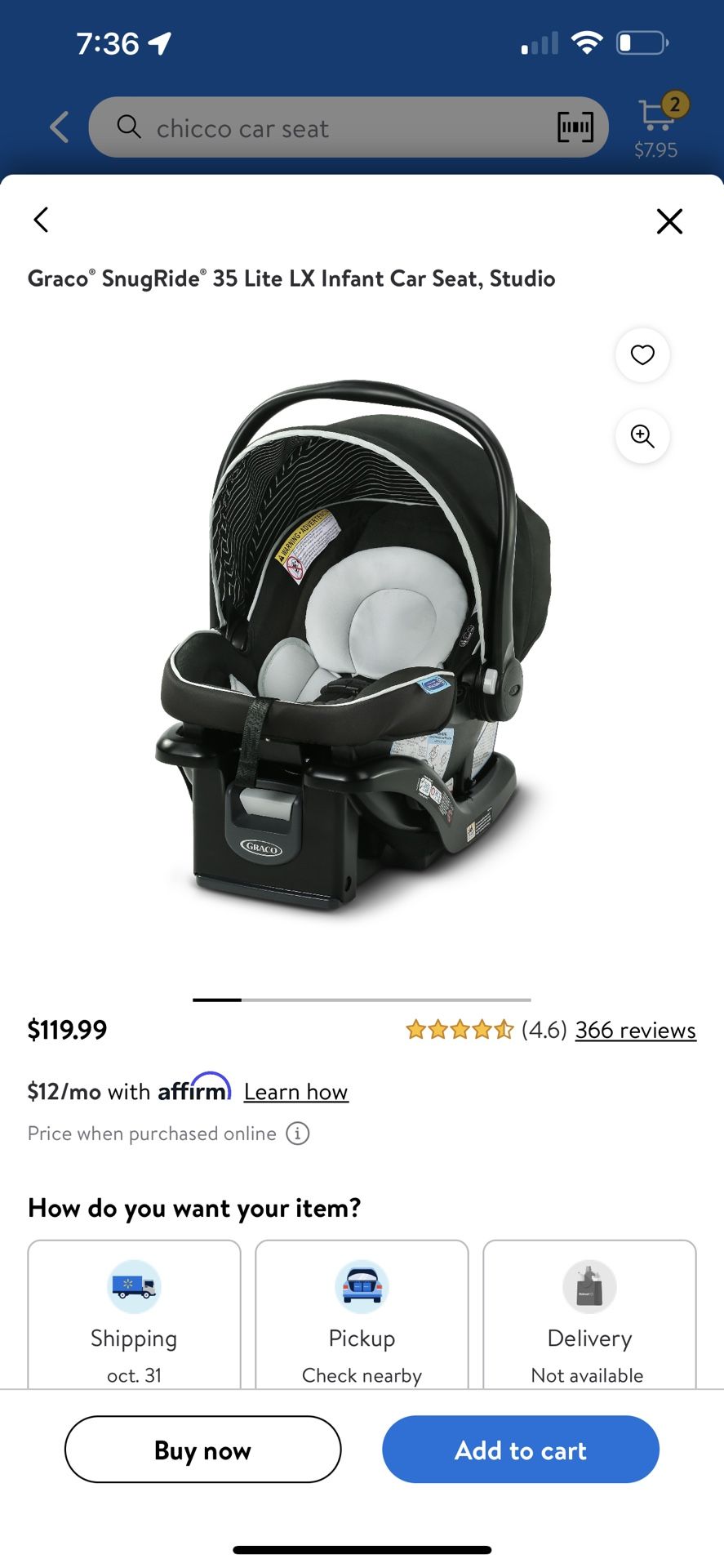Return to the previous search page
This screenshot has height=1568, width=724.
pyautogui.click(x=59, y=127)
